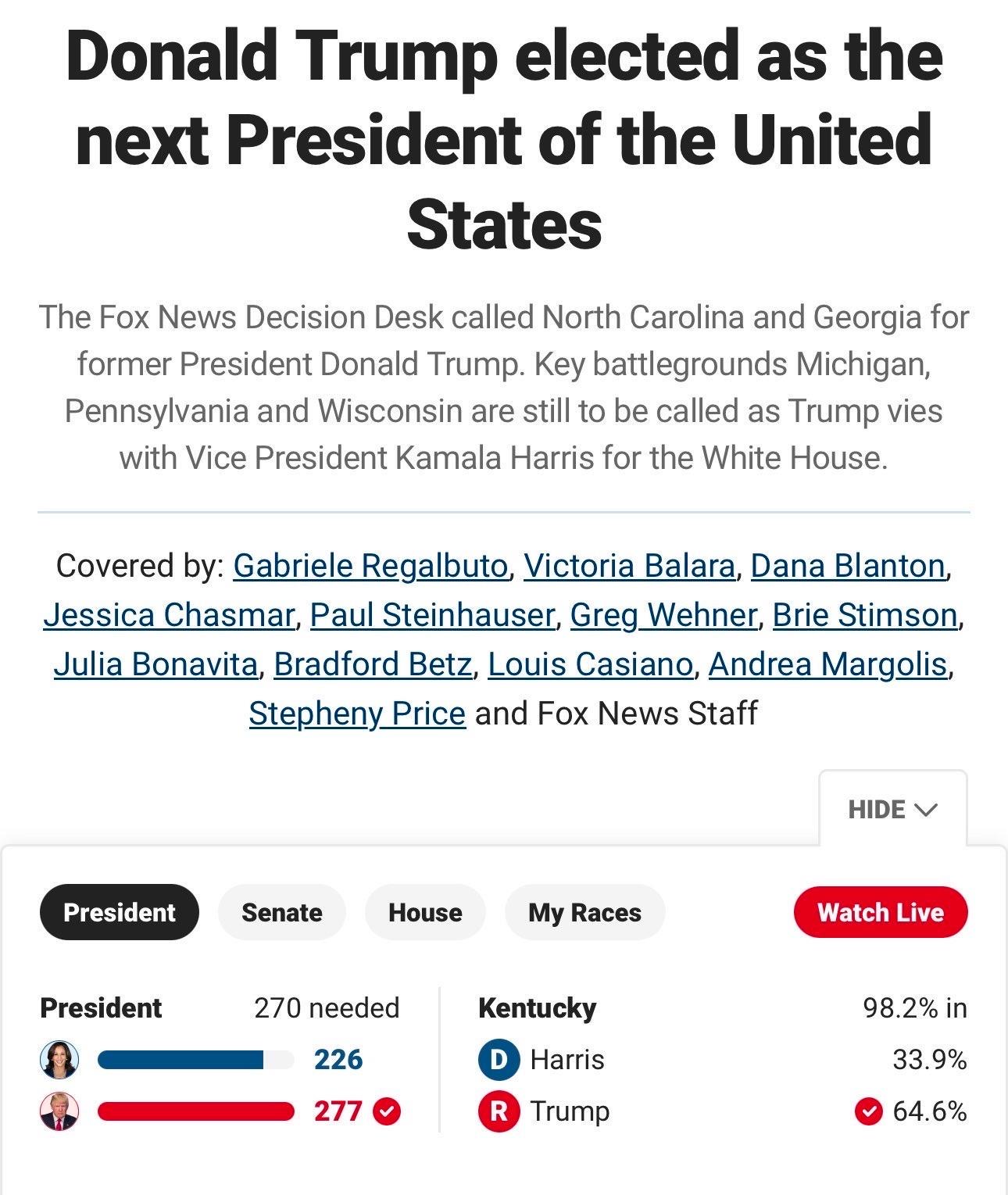1008x1195 pixels.
Task: Open author link Gabriele Regalbuto
Action: pos(370,565)
